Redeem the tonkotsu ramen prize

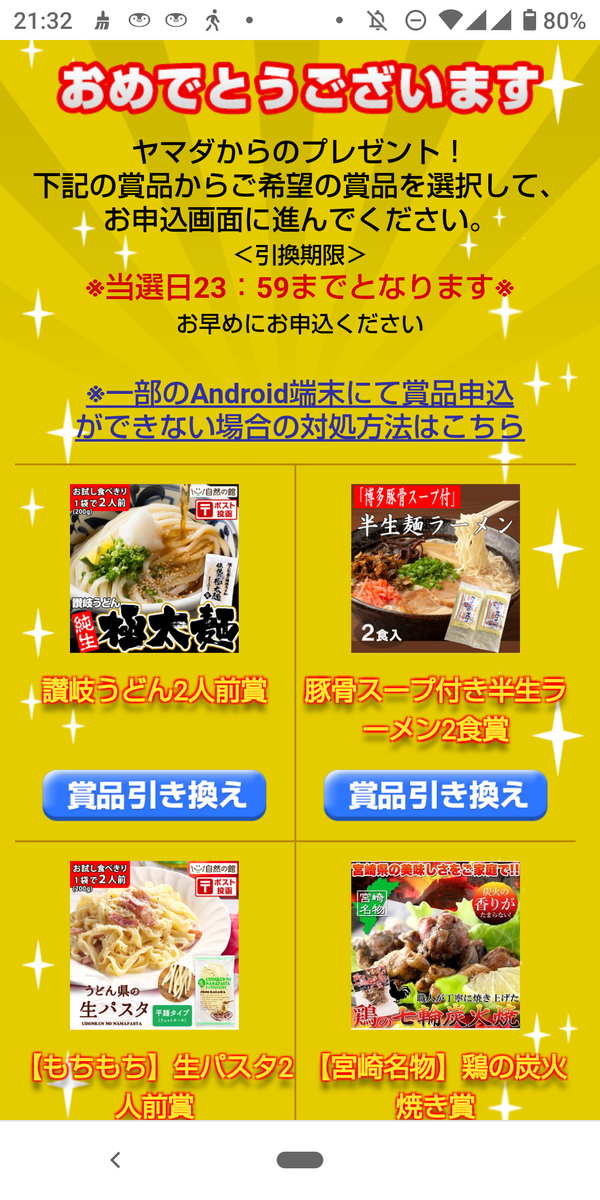[435, 795]
